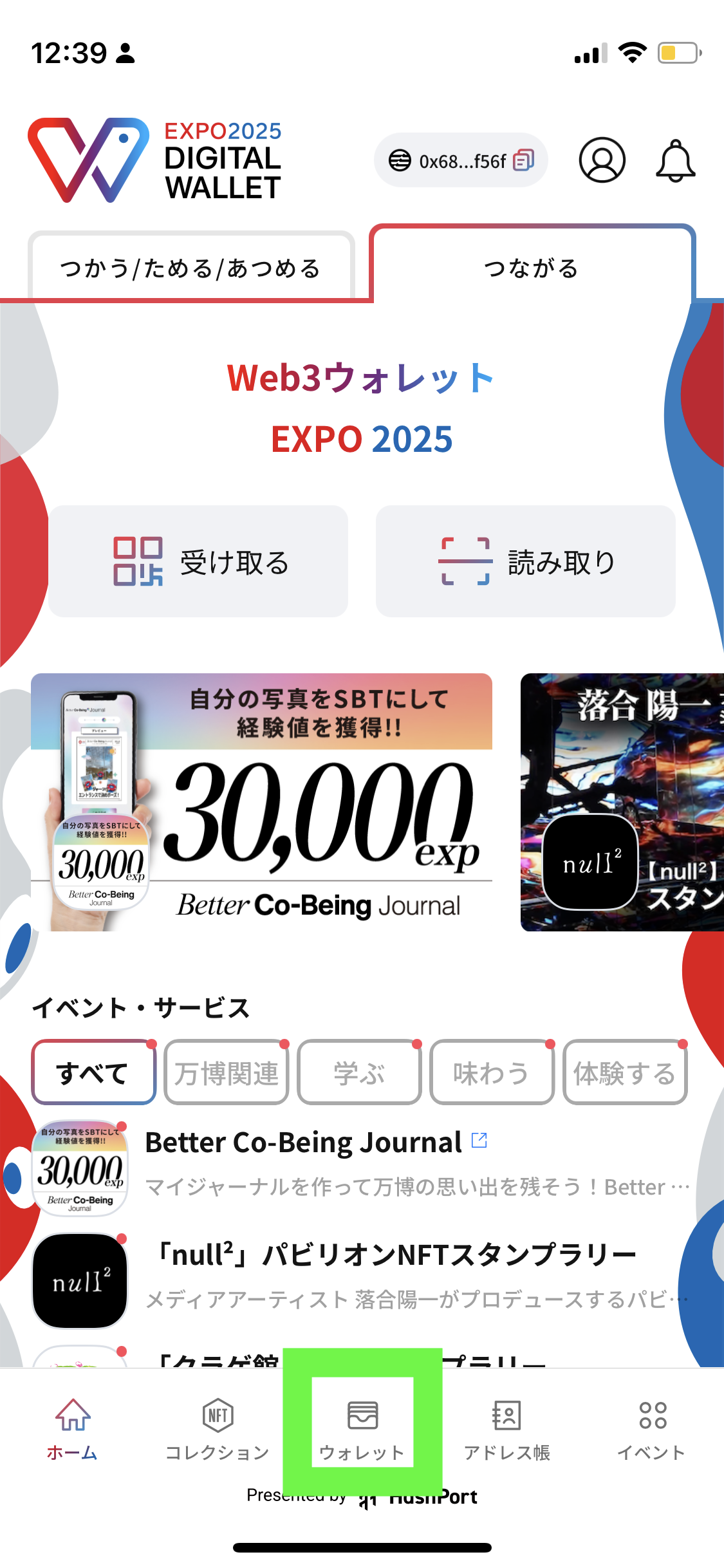Tap the 受け取る receive button
This screenshot has width=724, height=1568.
click(198, 561)
